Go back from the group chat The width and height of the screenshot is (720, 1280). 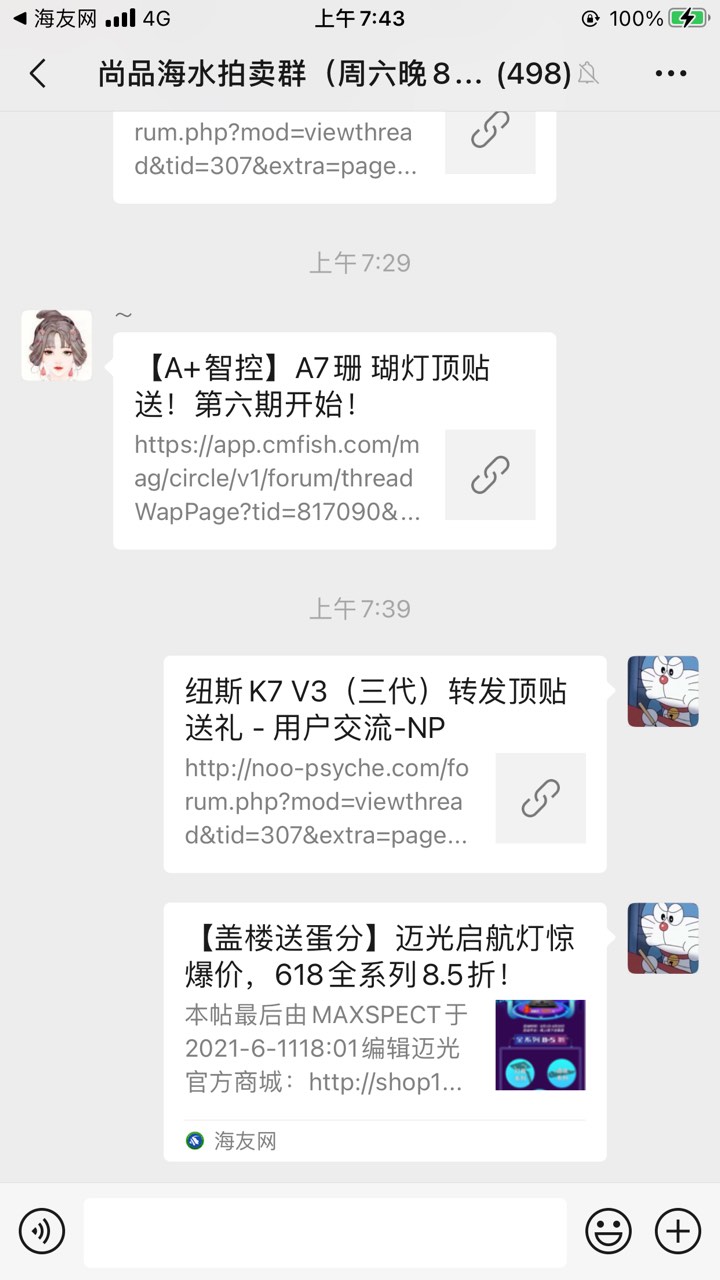(x=38, y=73)
